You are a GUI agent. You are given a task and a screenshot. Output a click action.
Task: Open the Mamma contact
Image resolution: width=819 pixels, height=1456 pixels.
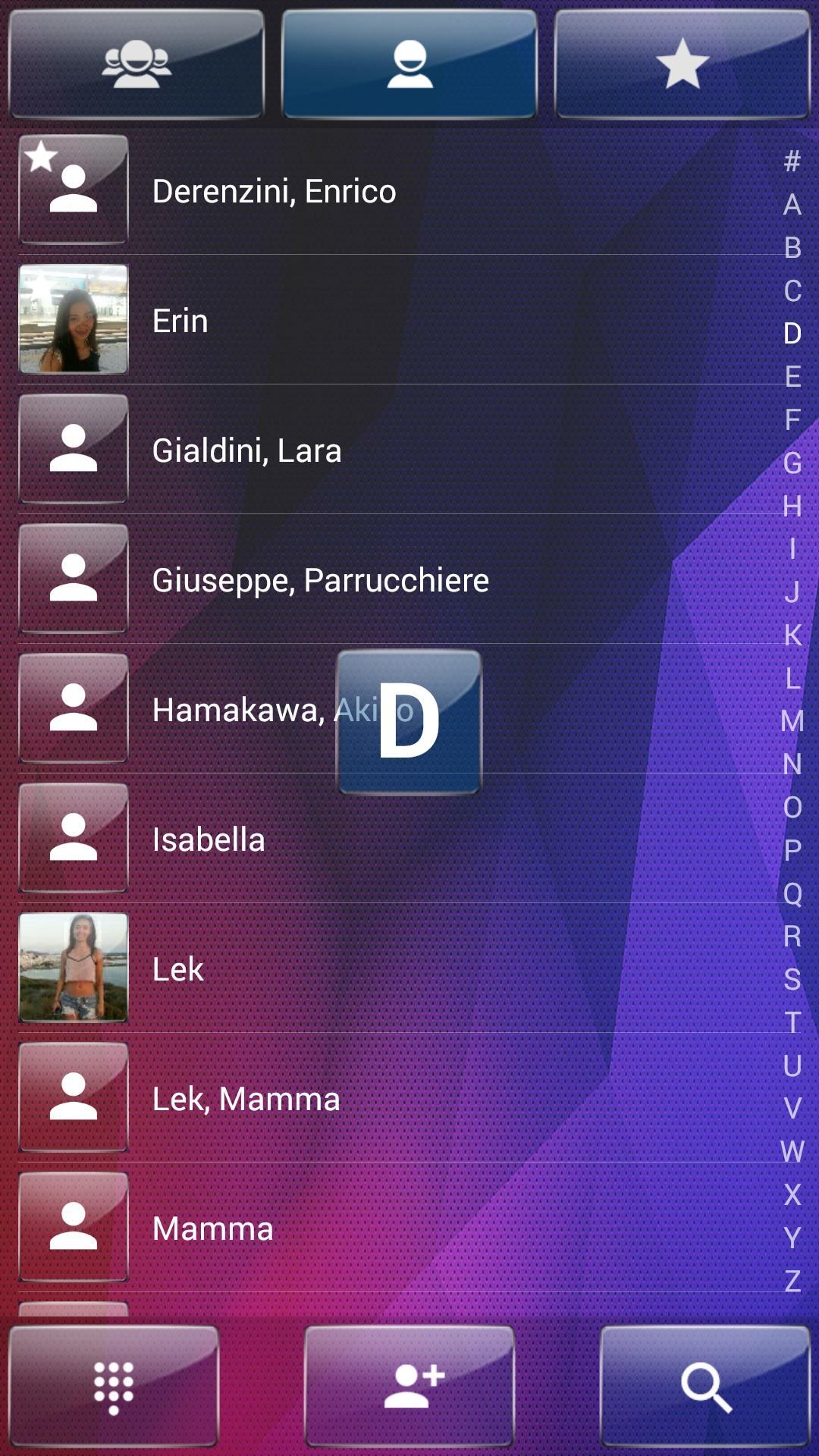(212, 1228)
